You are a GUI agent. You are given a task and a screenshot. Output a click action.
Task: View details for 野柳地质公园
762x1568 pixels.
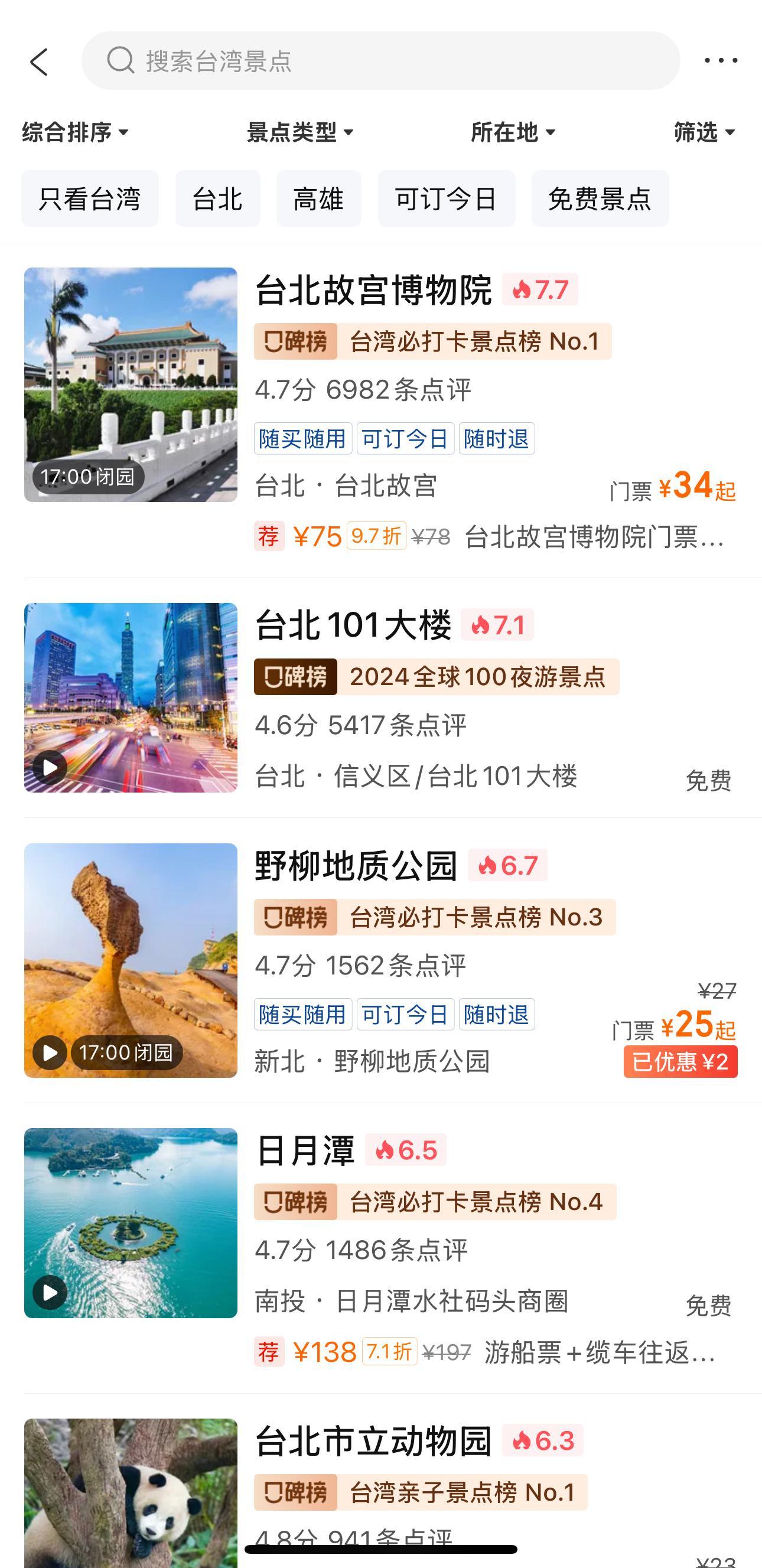click(x=356, y=866)
